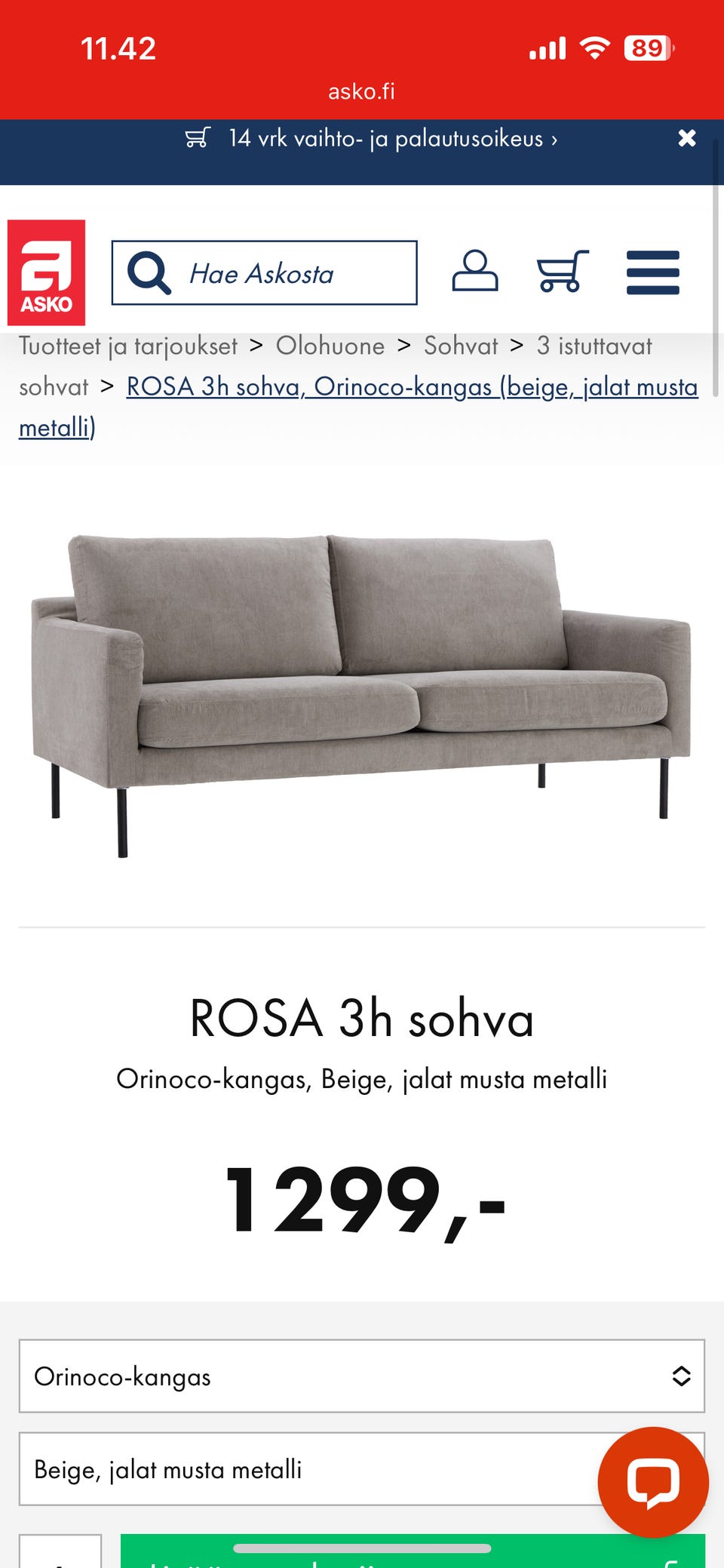
Task: Select the 3 istuttavat sohvat breadcrumb
Action: tap(594, 346)
